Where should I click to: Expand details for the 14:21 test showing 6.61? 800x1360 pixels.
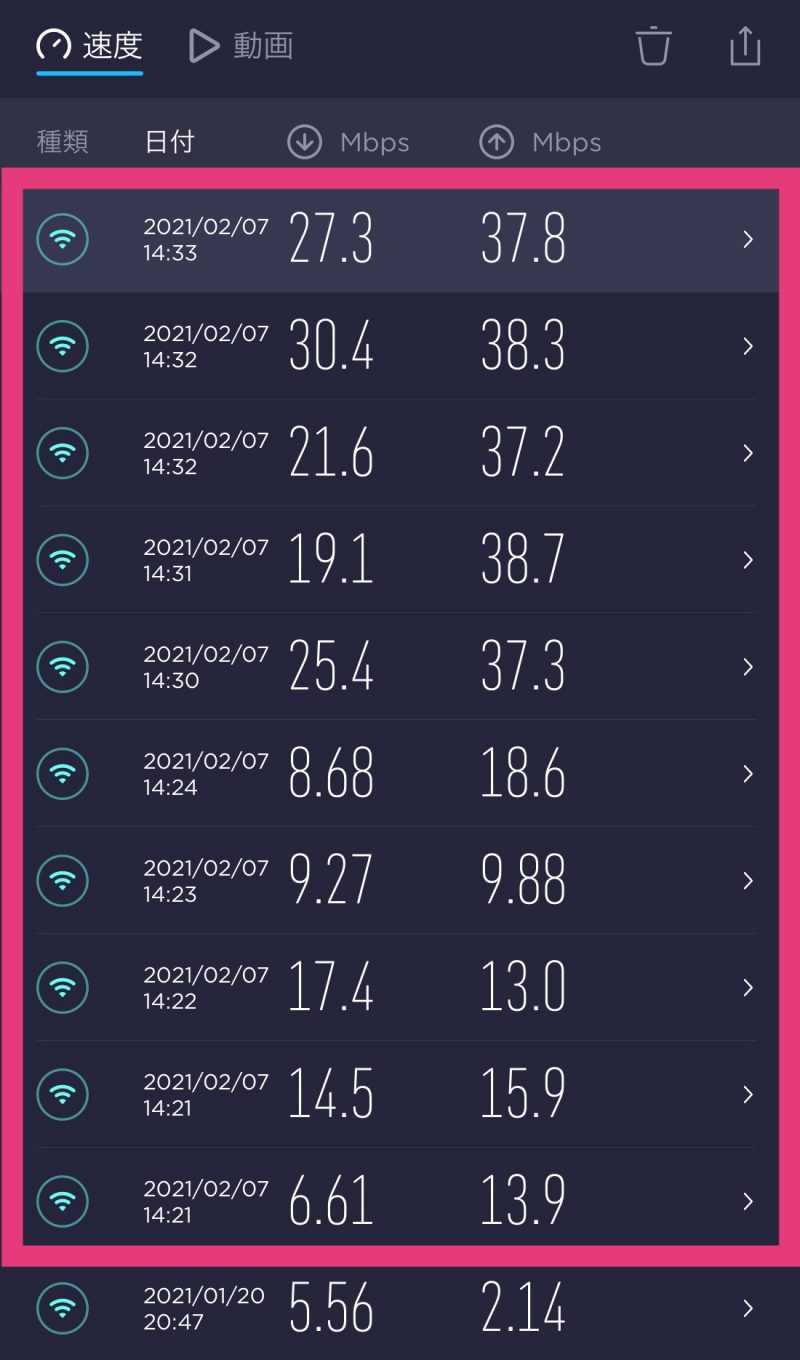[x=748, y=1201]
